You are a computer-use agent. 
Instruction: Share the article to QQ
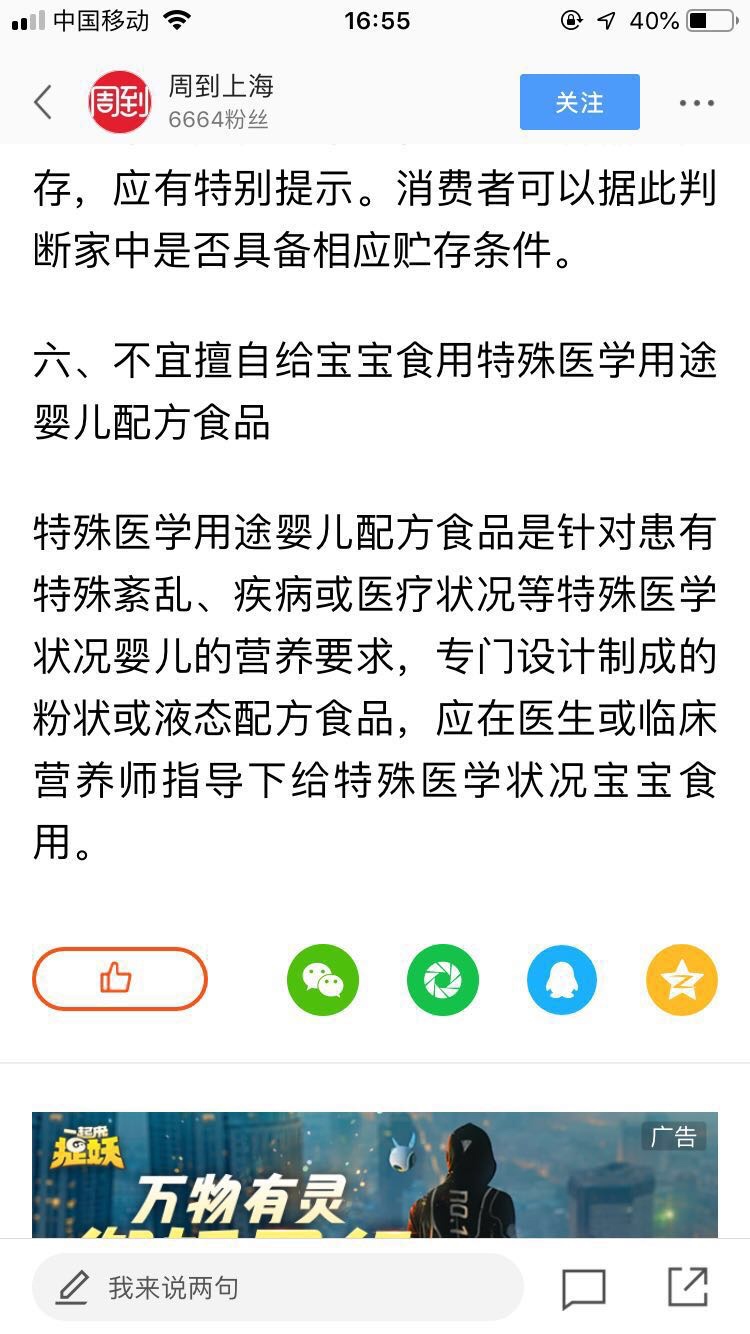pyautogui.click(x=562, y=980)
